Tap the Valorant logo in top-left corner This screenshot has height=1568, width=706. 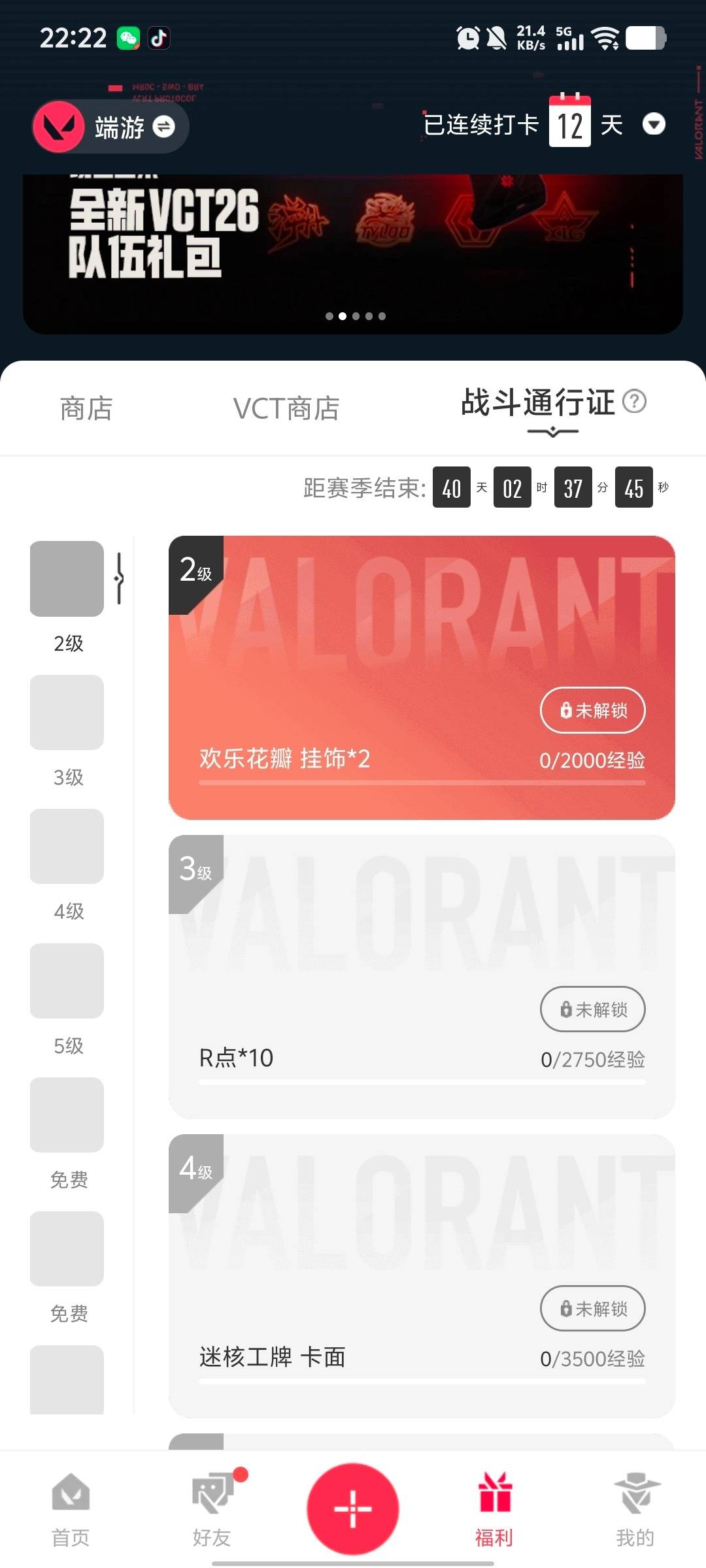(58, 126)
